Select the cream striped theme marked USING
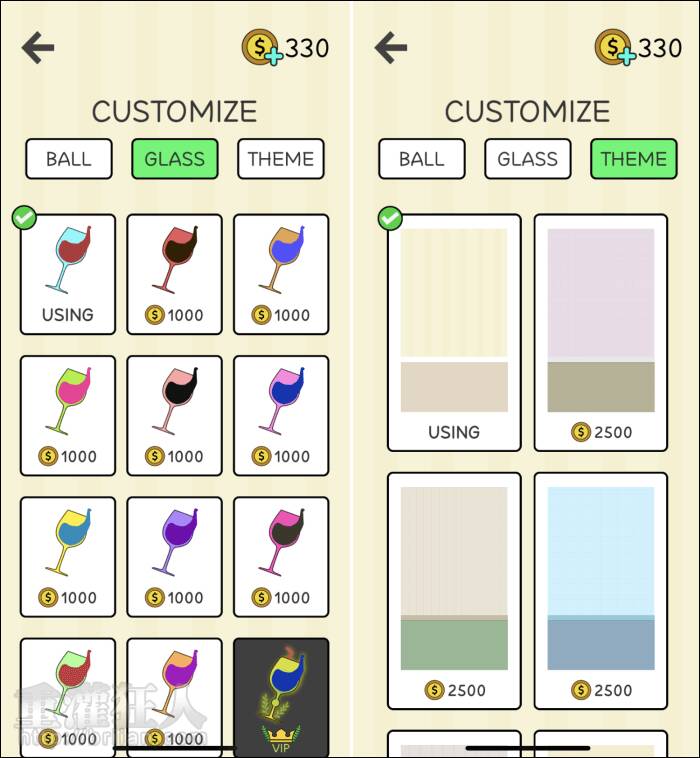Image resolution: width=700 pixels, height=758 pixels. click(x=454, y=332)
